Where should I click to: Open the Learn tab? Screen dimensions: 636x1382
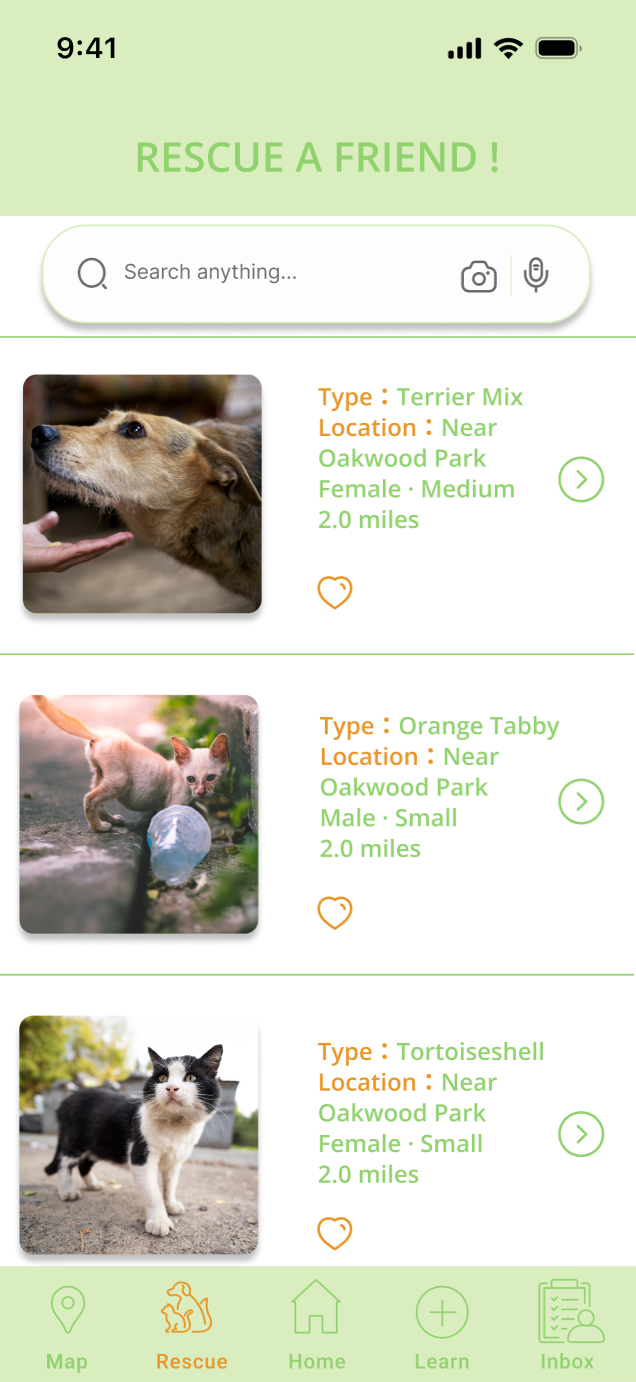[x=441, y=1326]
